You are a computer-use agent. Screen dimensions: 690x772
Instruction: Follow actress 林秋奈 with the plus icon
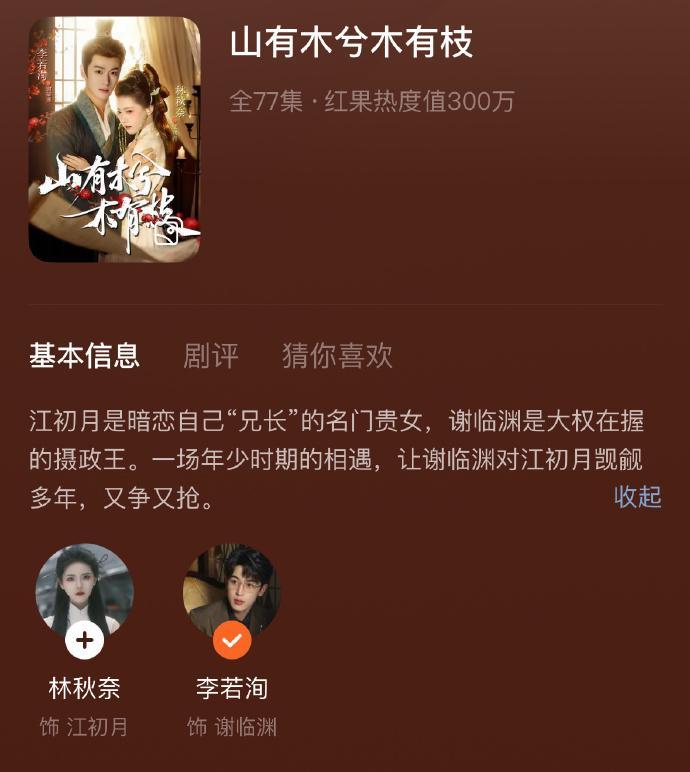pyautogui.click(x=84, y=640)
